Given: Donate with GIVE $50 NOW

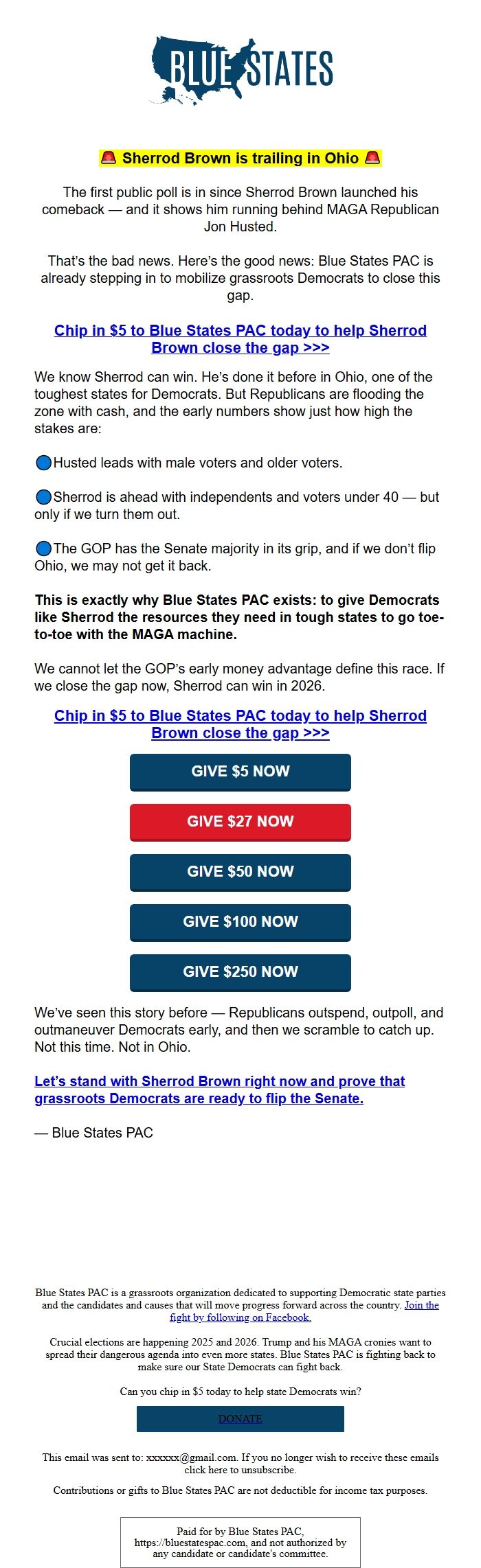Looking at the screenshot, I should pos(240,873).
